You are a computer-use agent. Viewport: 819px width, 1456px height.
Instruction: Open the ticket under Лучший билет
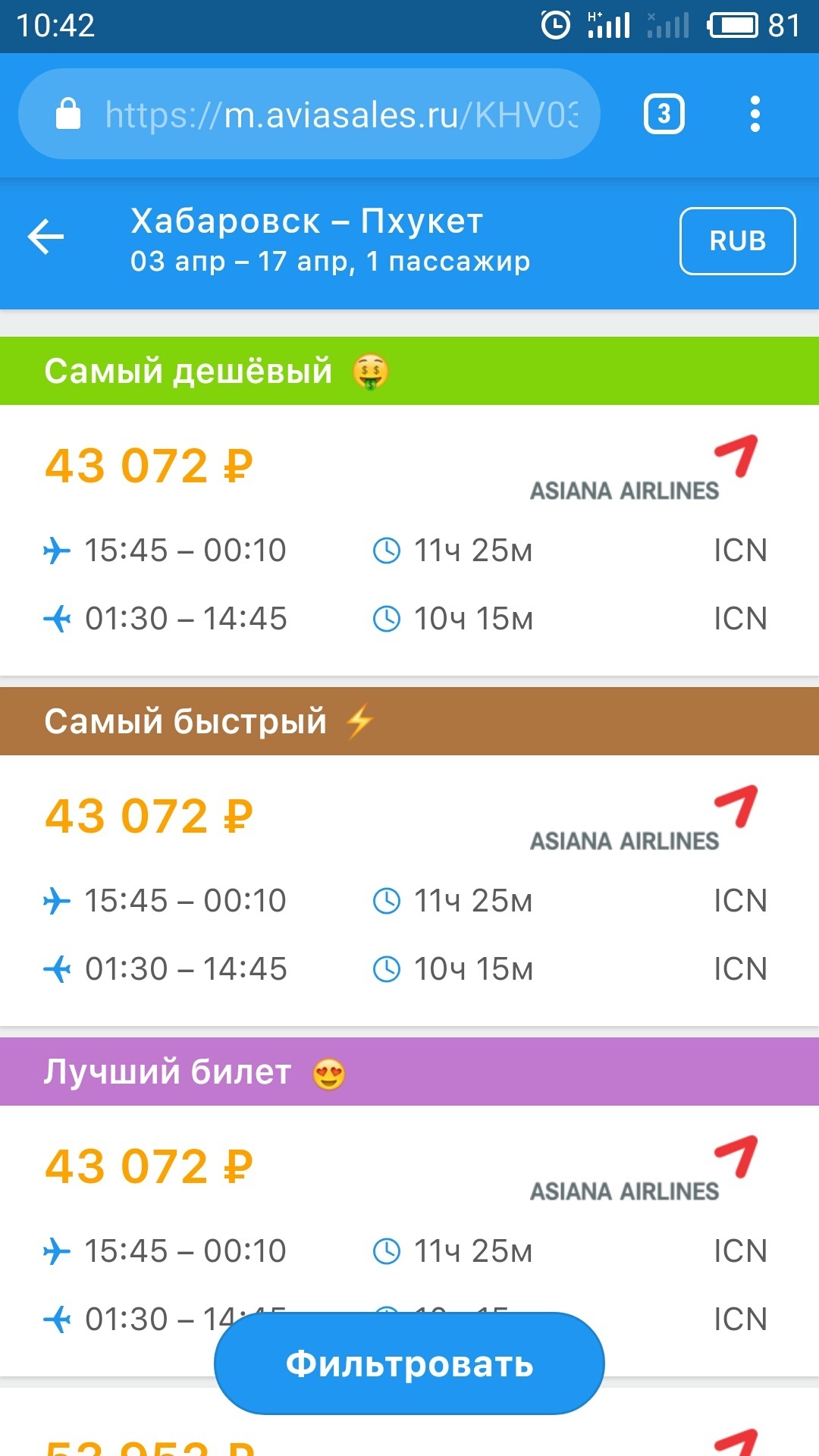pos(409,1213)
